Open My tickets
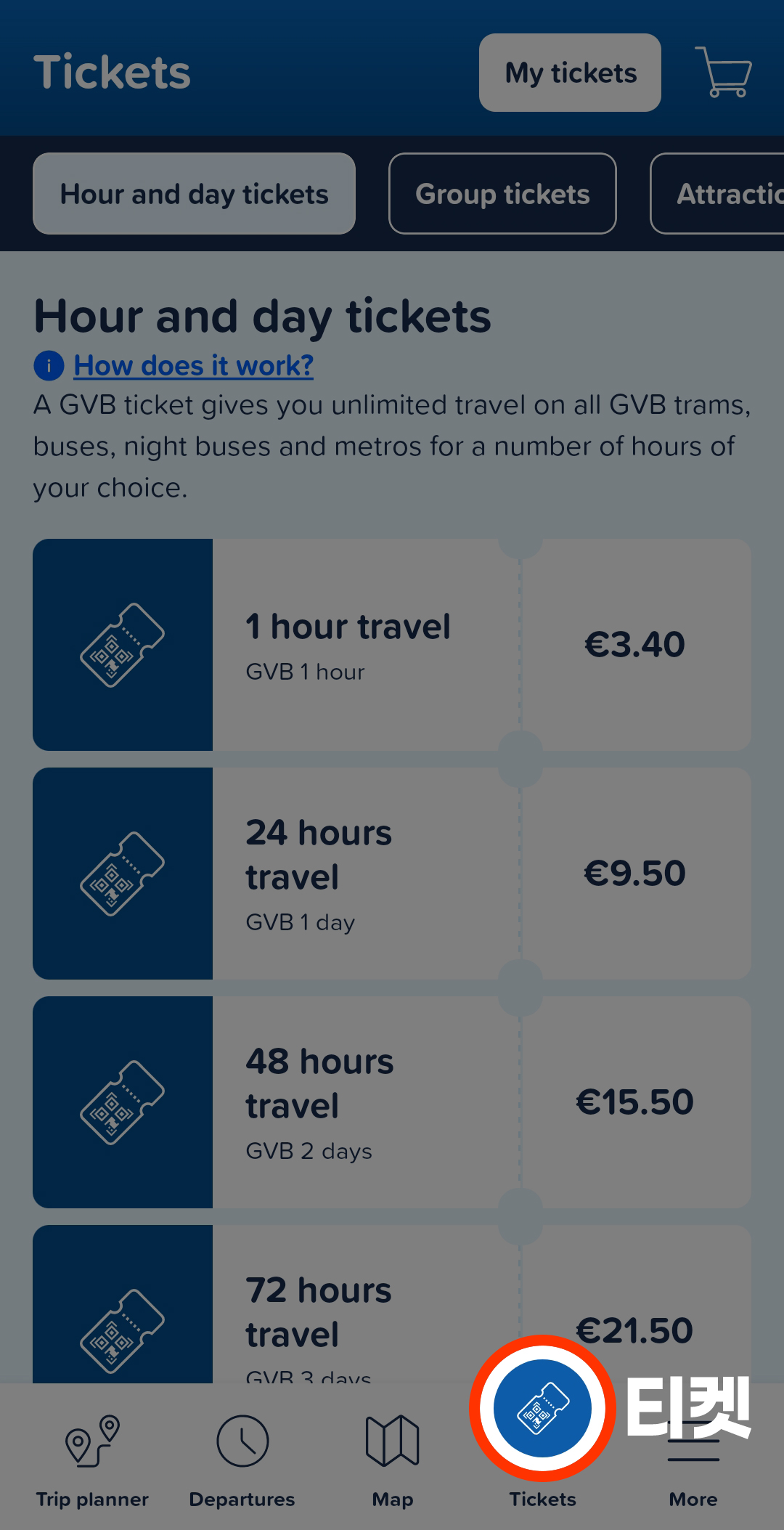 (570, 73)
